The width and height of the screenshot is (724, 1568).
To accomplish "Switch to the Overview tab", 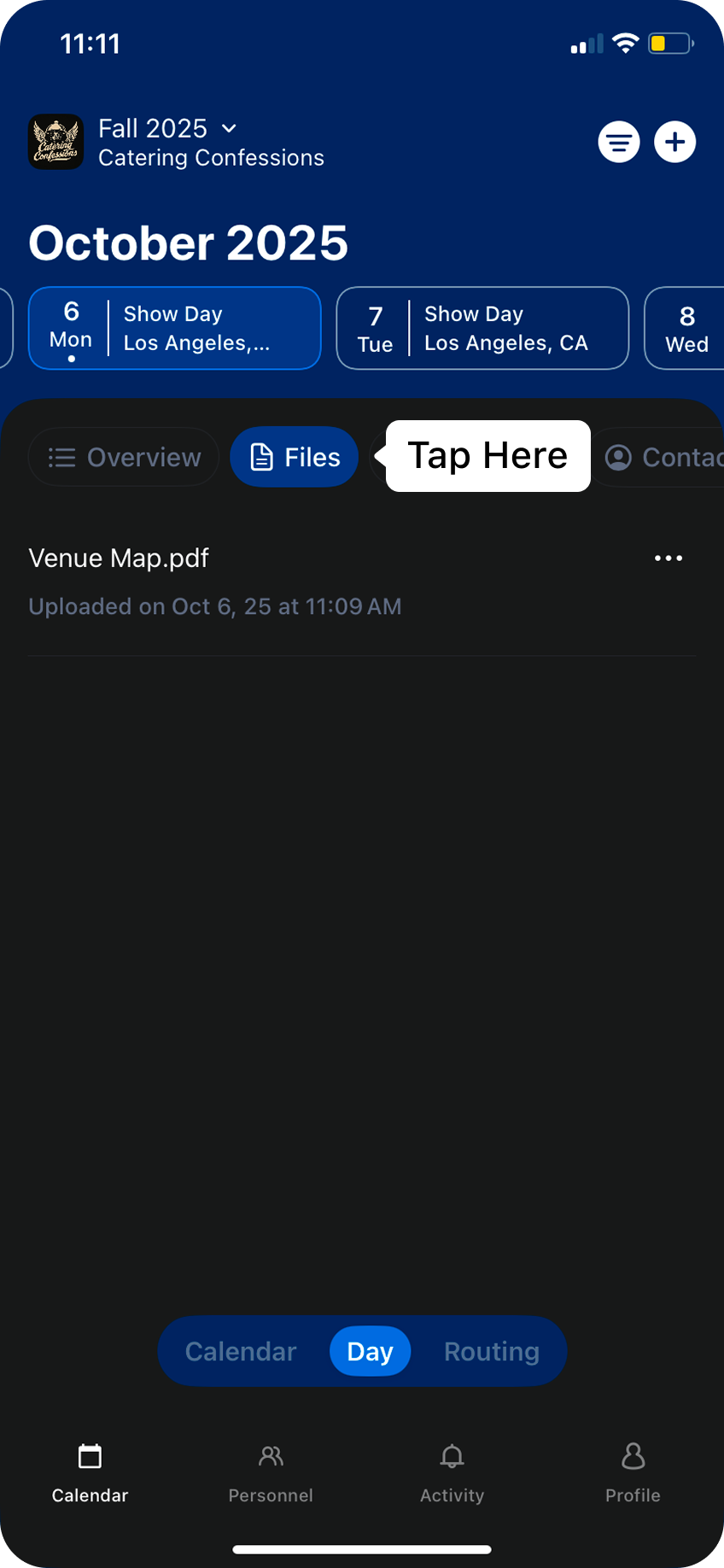I will click(125, 457).
